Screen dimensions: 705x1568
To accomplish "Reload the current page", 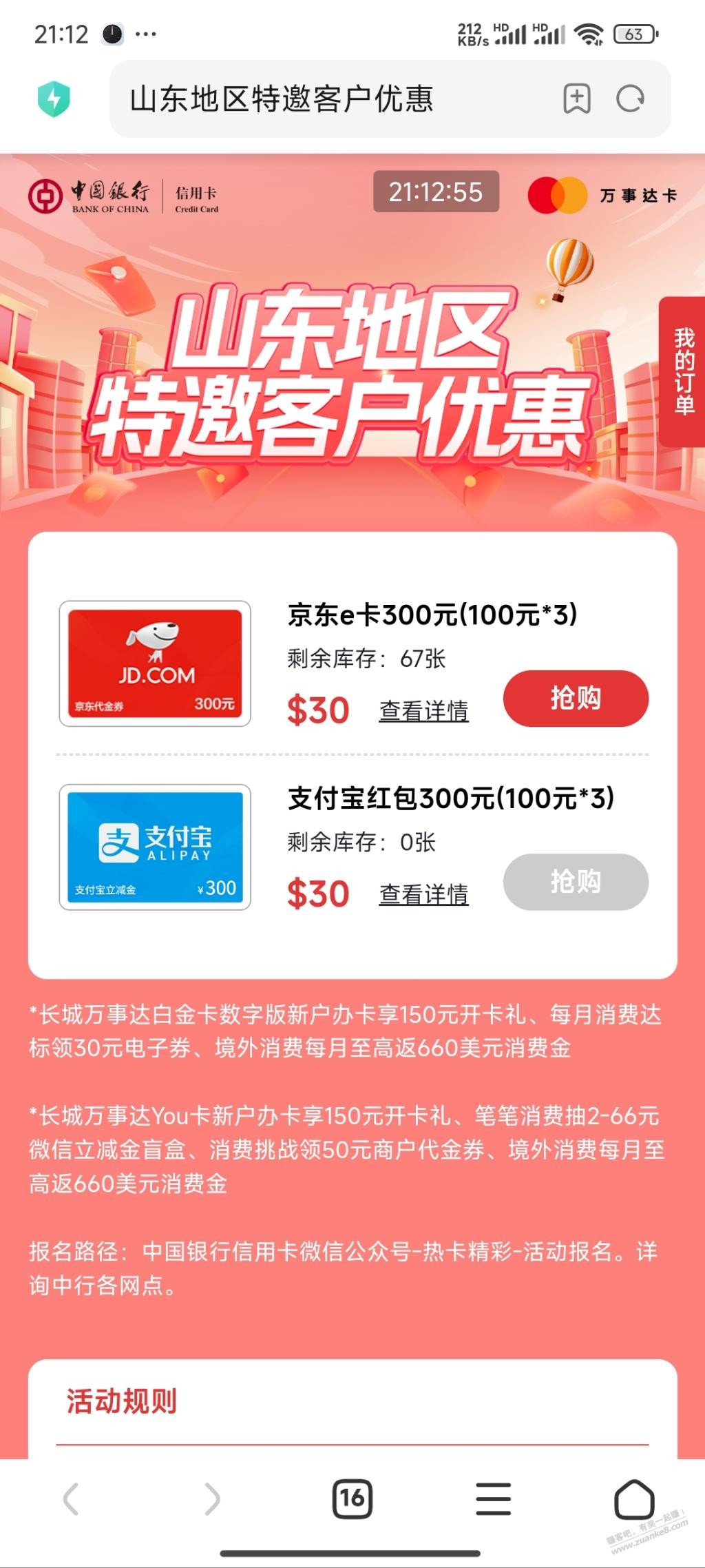I will click(x=630, y=99).
